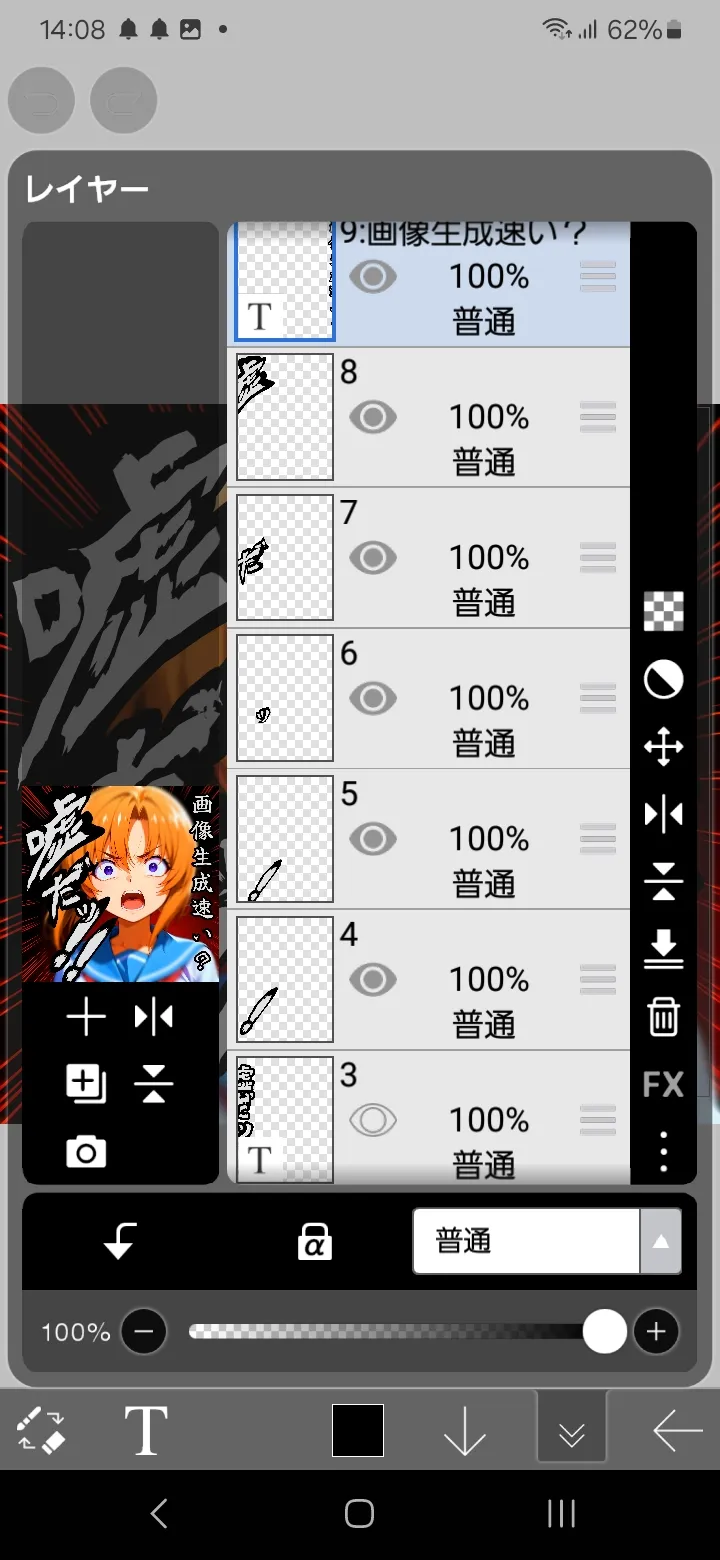720x1560 pixels.
Task: Open the move/transform layer tool
Action: coord(663,747)
